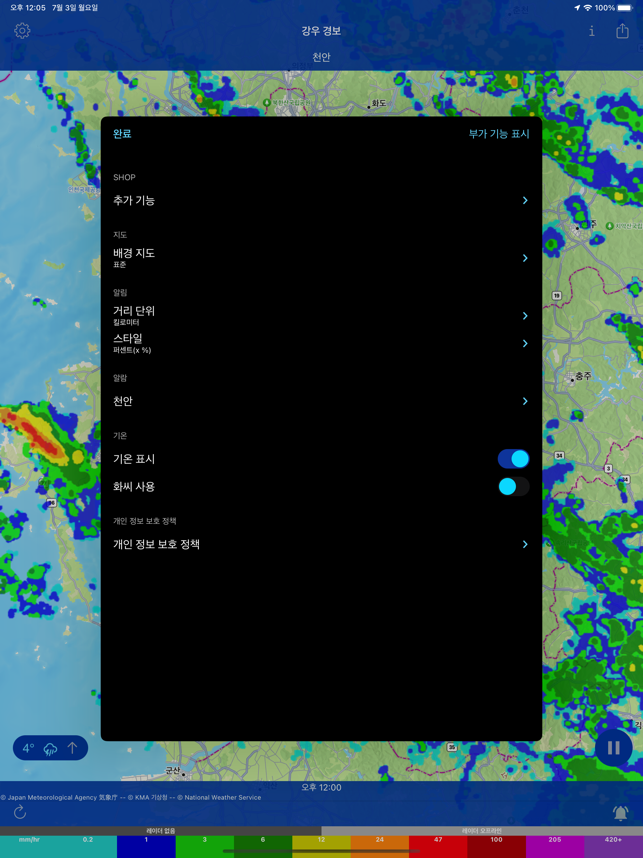
Task: Open settings gear icon
Action: (22, 31)
